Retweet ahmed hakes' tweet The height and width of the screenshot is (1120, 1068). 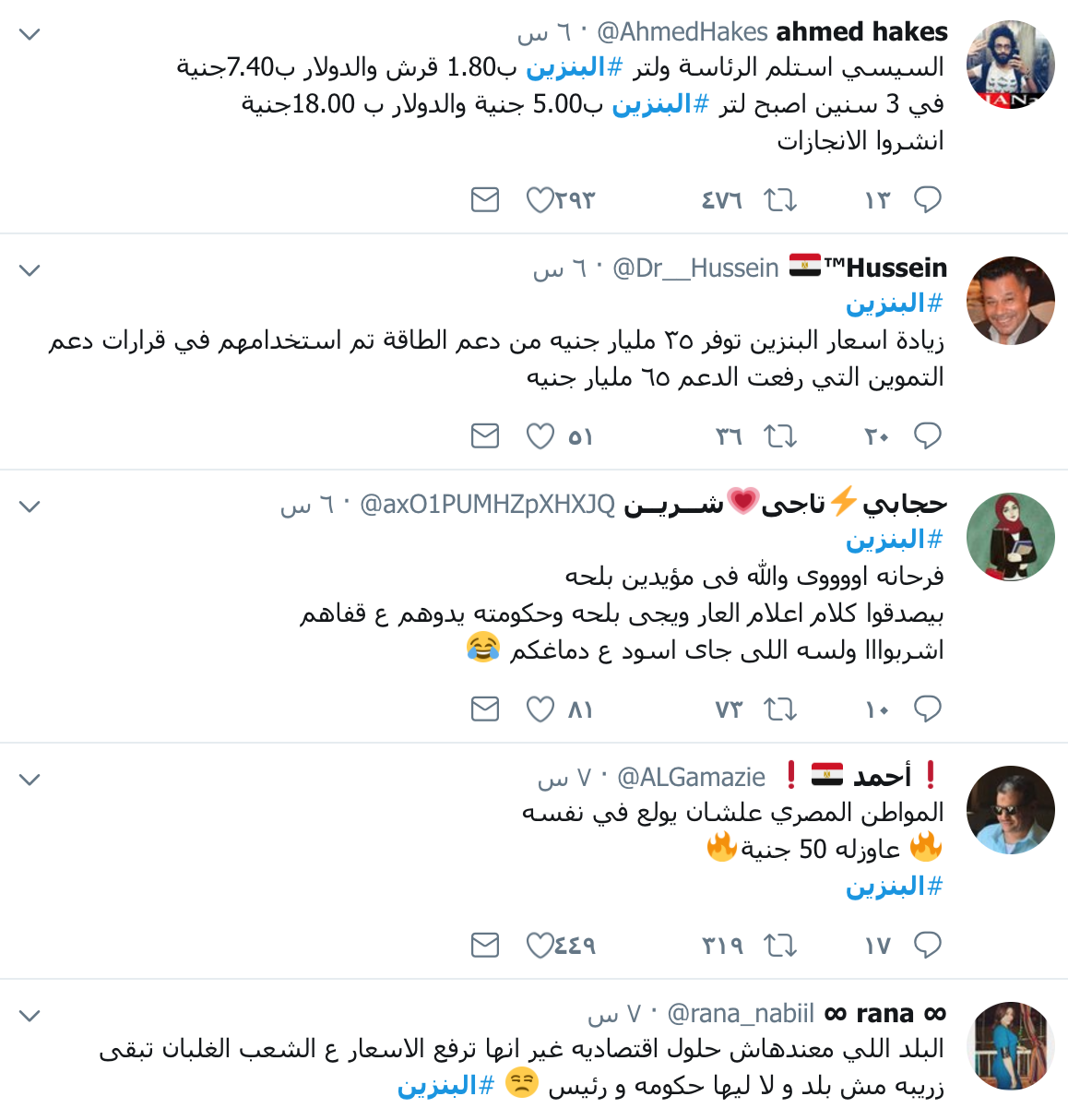pyautogui.click(x=780, y=199)
